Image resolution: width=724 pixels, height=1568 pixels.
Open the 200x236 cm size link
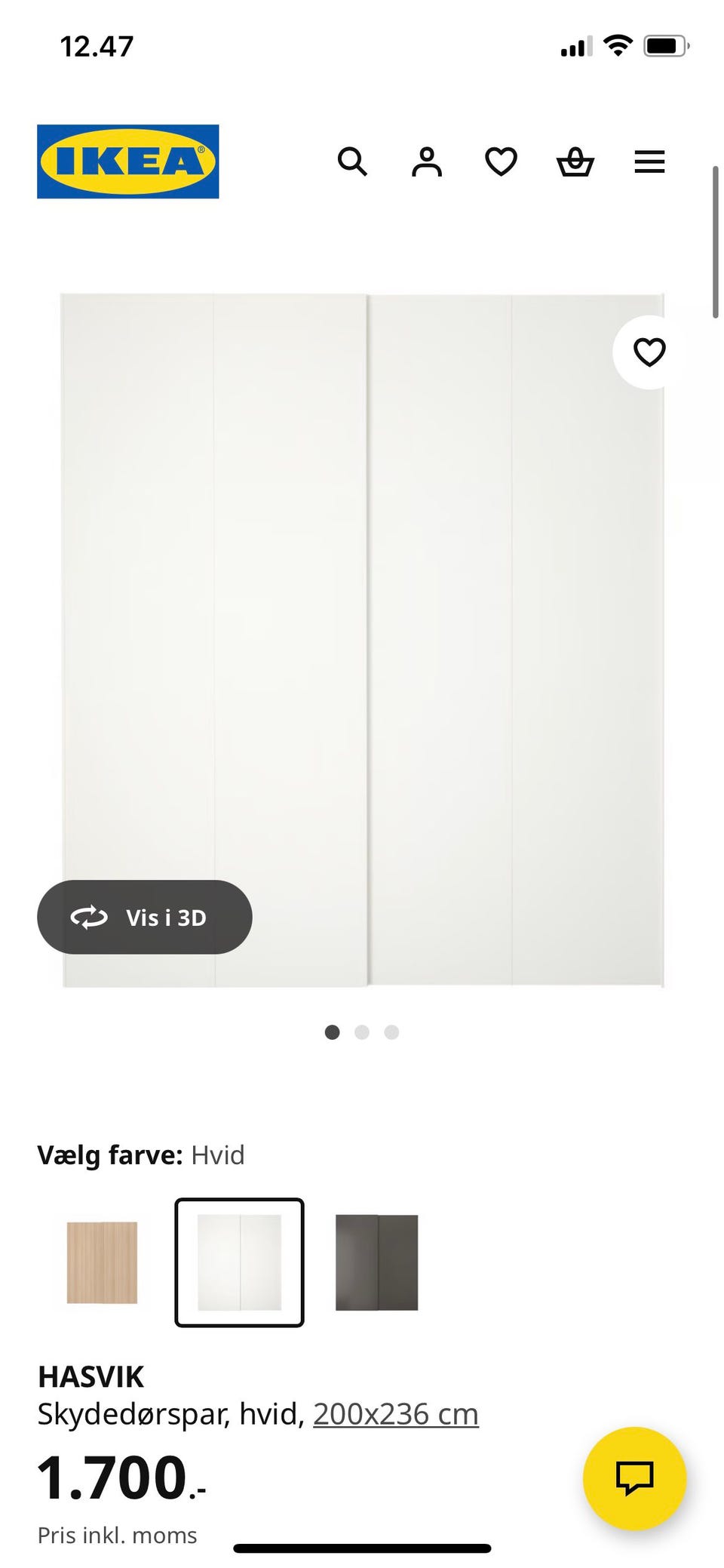pyautogui.click(x=396, y=1414)
